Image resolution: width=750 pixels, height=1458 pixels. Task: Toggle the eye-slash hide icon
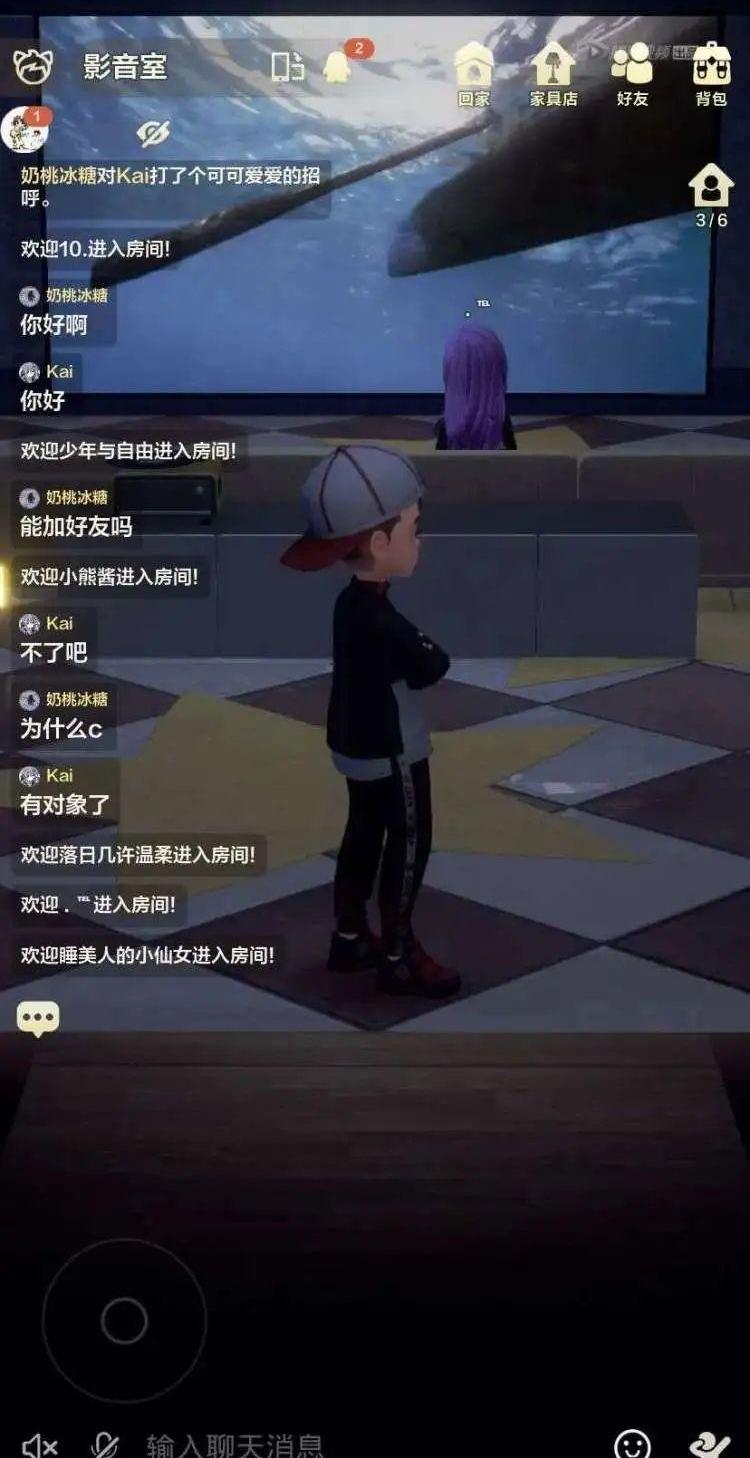[x=153, y=133]
